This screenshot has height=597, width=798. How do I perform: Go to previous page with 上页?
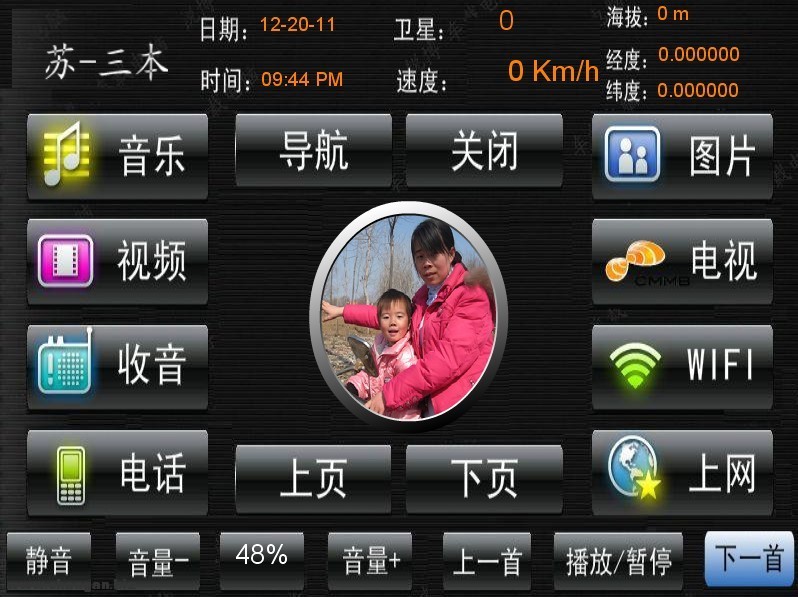(x=313, y=479)
